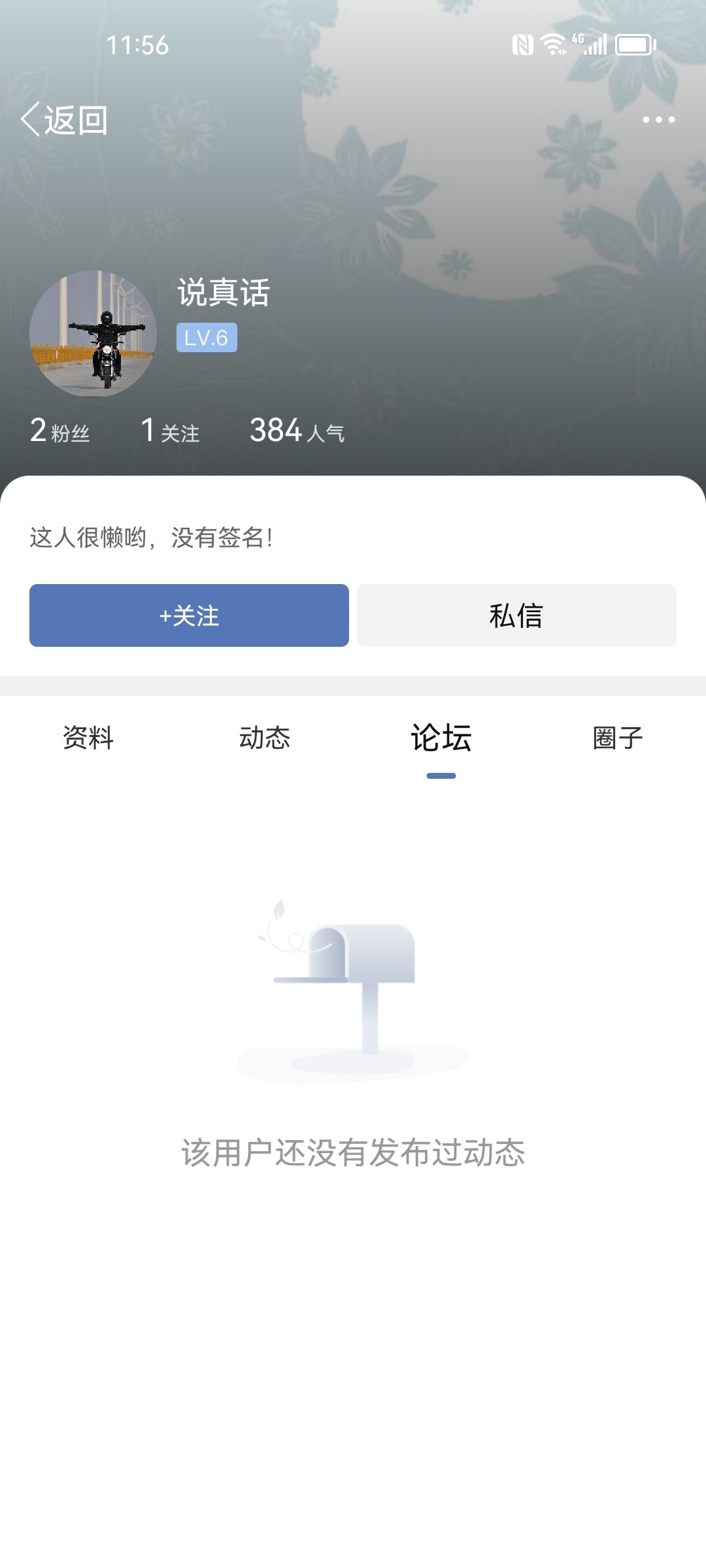This screenshot has width=706, height=1568.
Task: Open the 粉丝 followers list
Action: (x=59, y=431)
